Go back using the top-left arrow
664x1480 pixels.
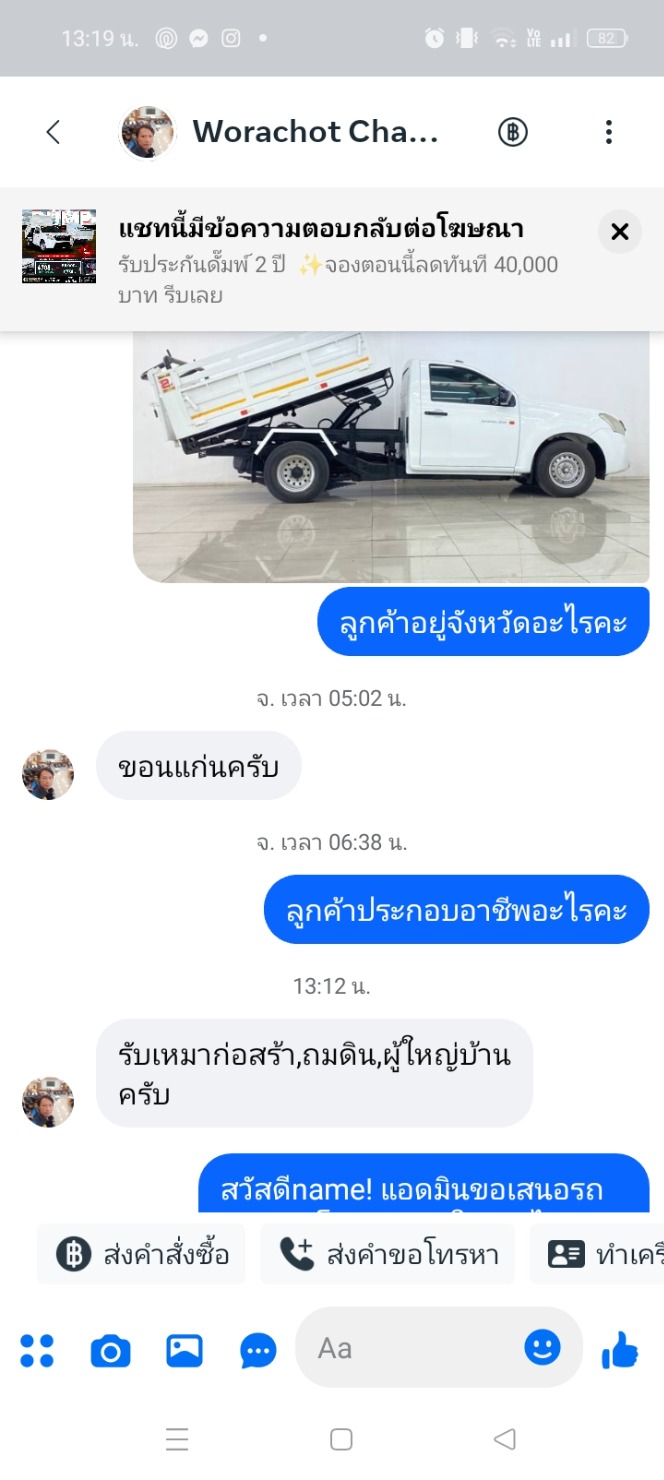[53, 132]
